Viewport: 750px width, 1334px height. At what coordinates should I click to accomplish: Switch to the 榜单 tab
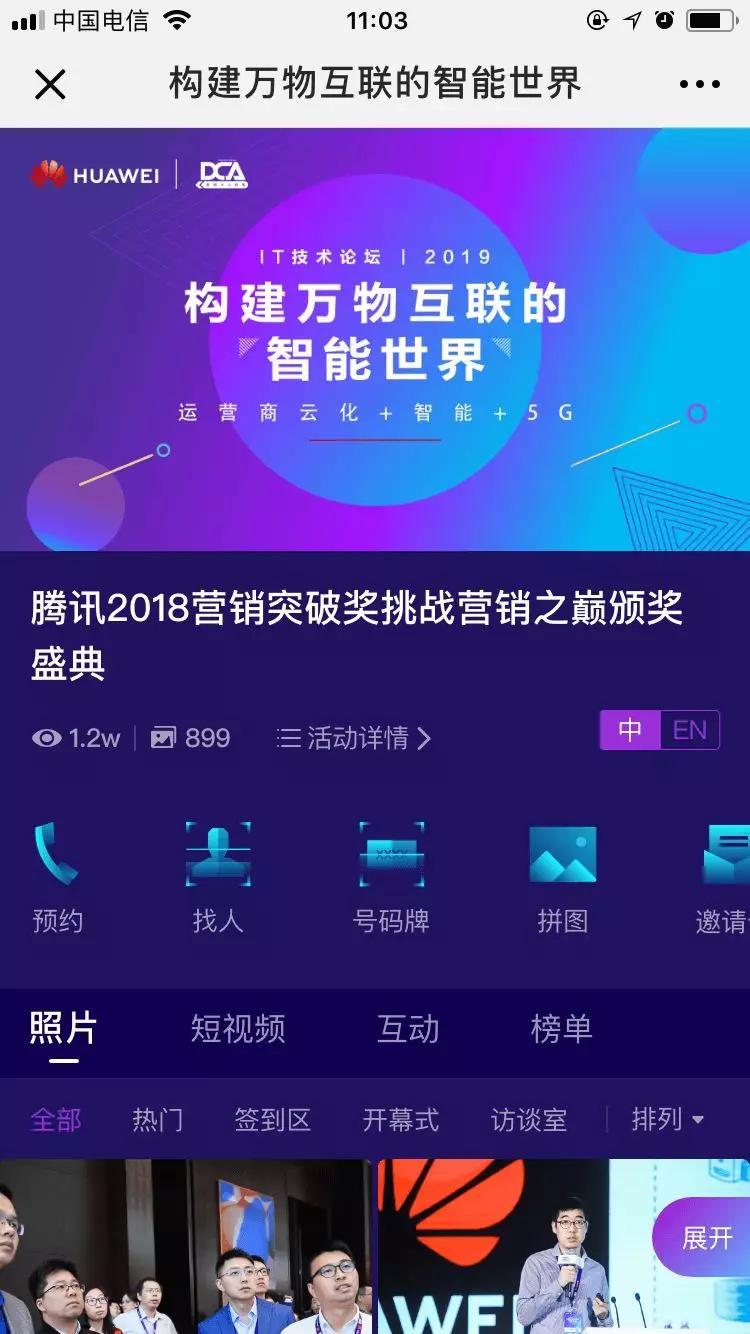561,1028
